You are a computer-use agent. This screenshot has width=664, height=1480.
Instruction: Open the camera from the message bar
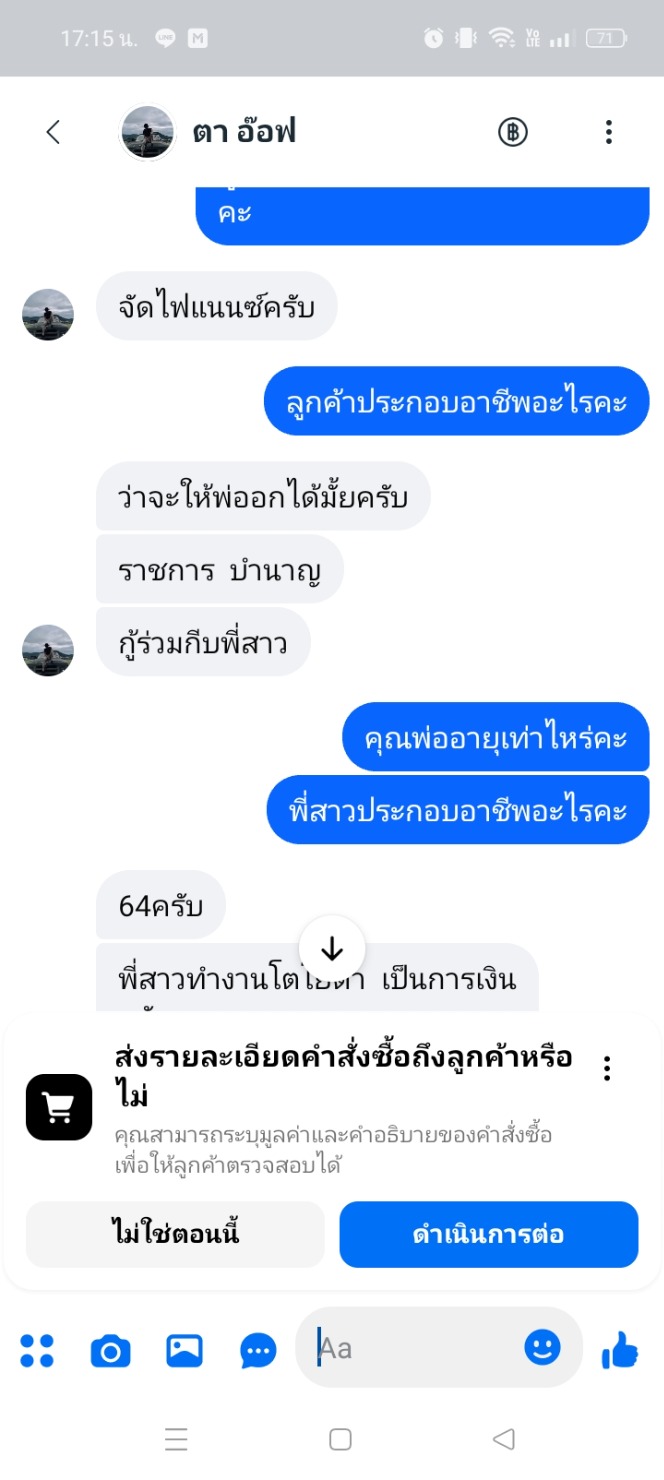click(110, 1351)
